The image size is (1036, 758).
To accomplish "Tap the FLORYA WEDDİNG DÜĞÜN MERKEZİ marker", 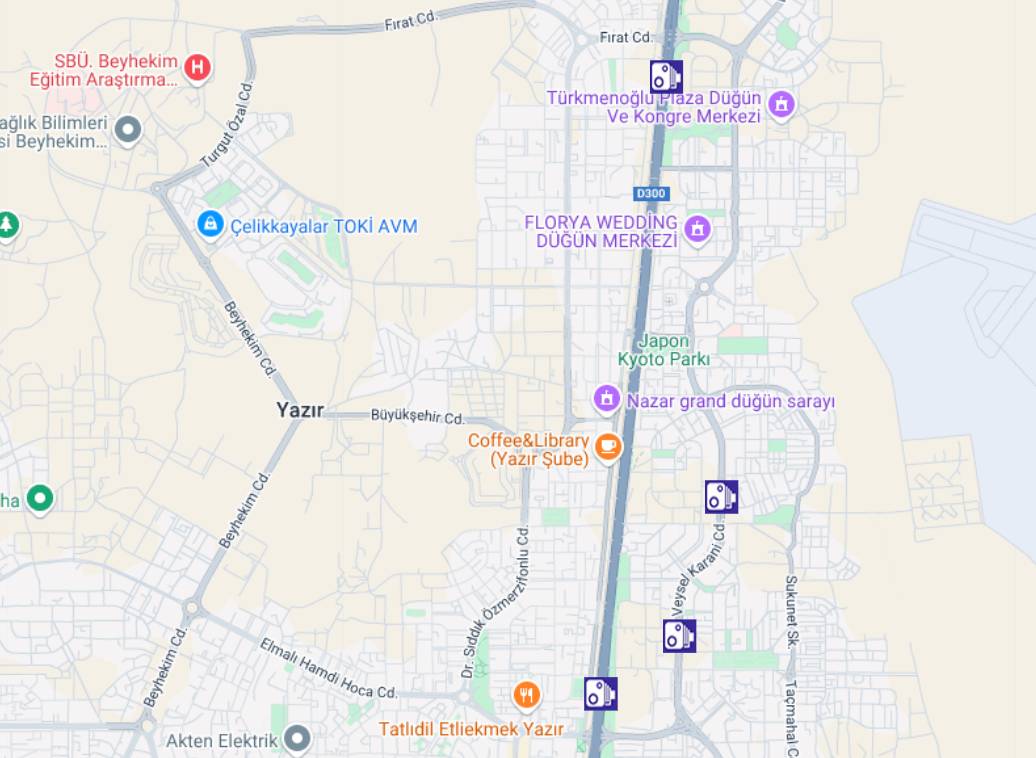I will point(697,229).
